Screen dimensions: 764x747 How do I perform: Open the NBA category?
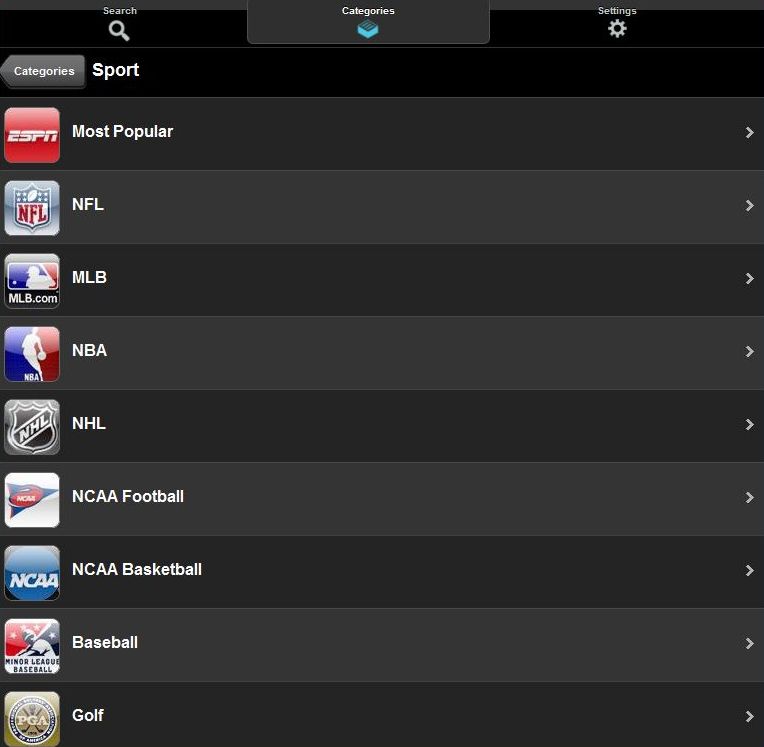382,353
